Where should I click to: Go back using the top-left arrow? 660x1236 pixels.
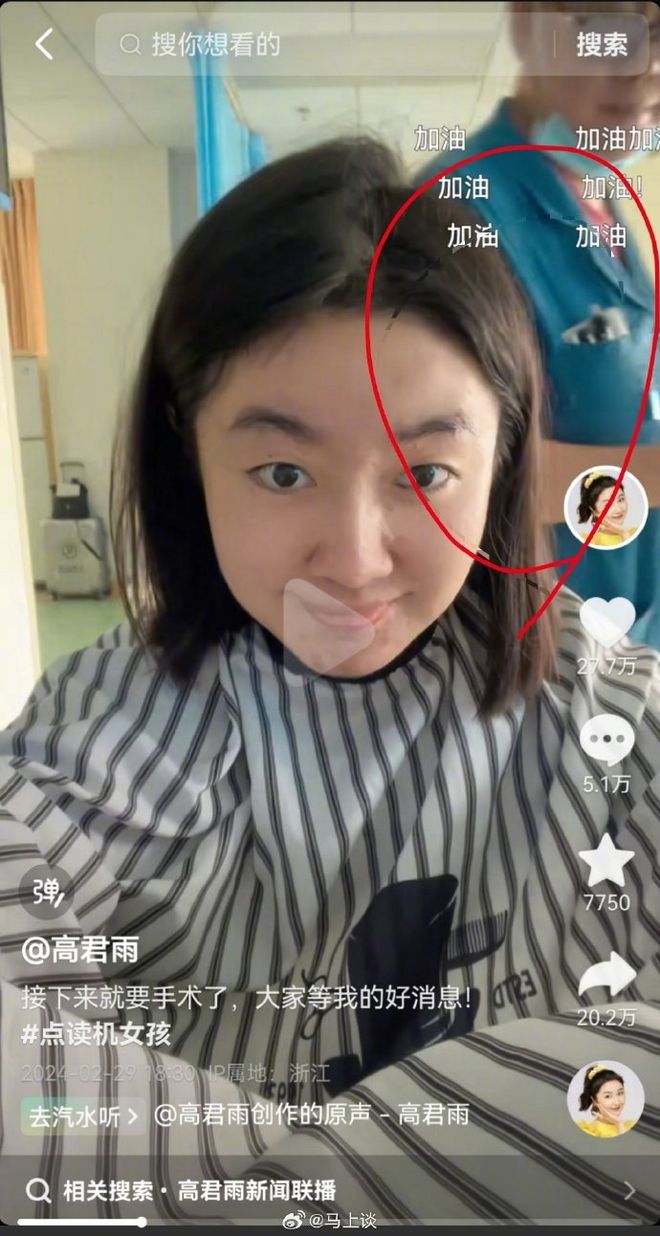[44, 44]
